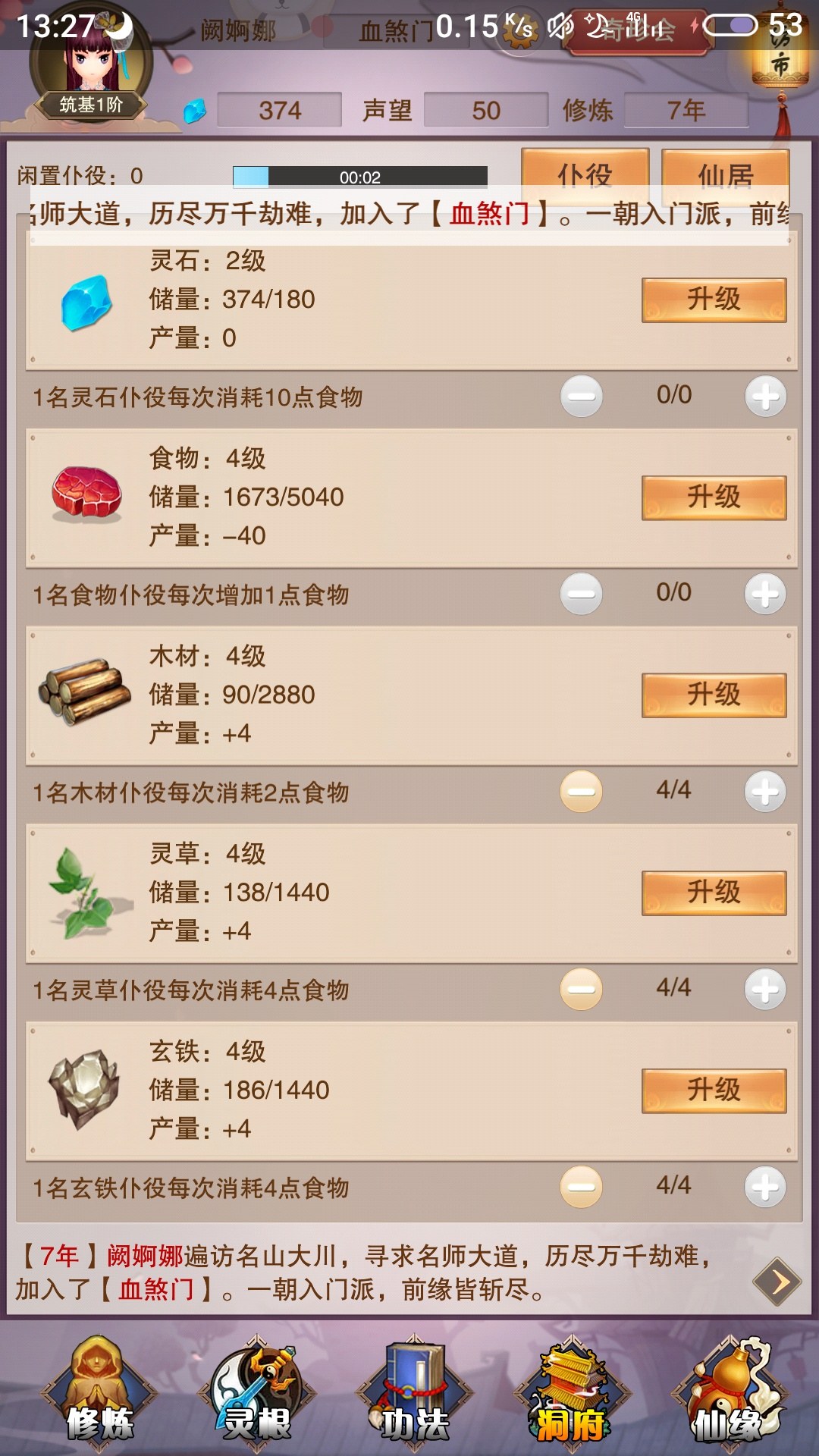Add a servant to 灵草 production
Screen dimensions: 819x1456
pyautogui.click(x=764, y=989)
